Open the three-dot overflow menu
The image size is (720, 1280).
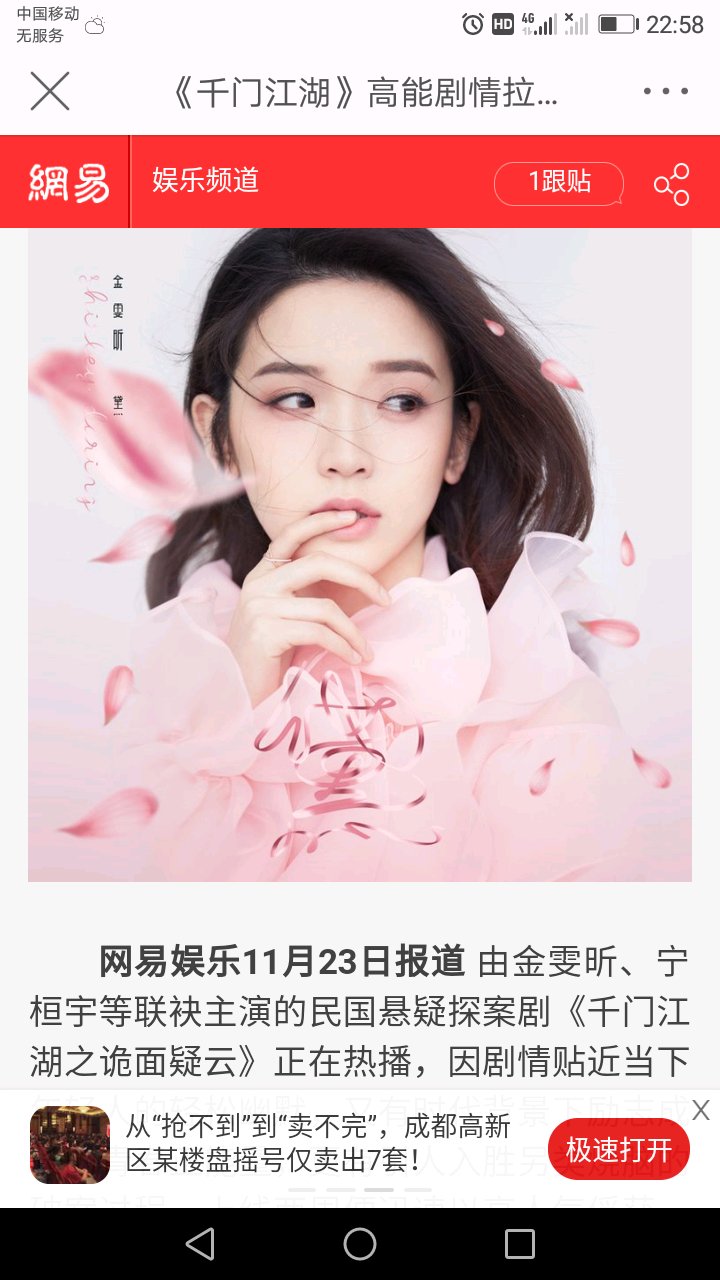click(x=665, y=91)
